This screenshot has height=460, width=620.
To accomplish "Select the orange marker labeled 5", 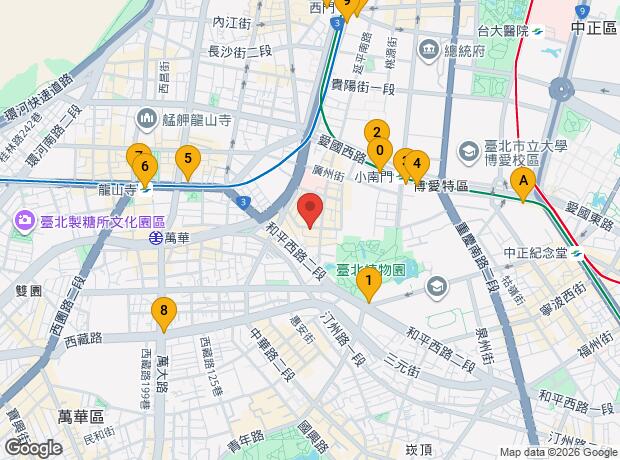I will pyautogui.click(x=186, y=159).
